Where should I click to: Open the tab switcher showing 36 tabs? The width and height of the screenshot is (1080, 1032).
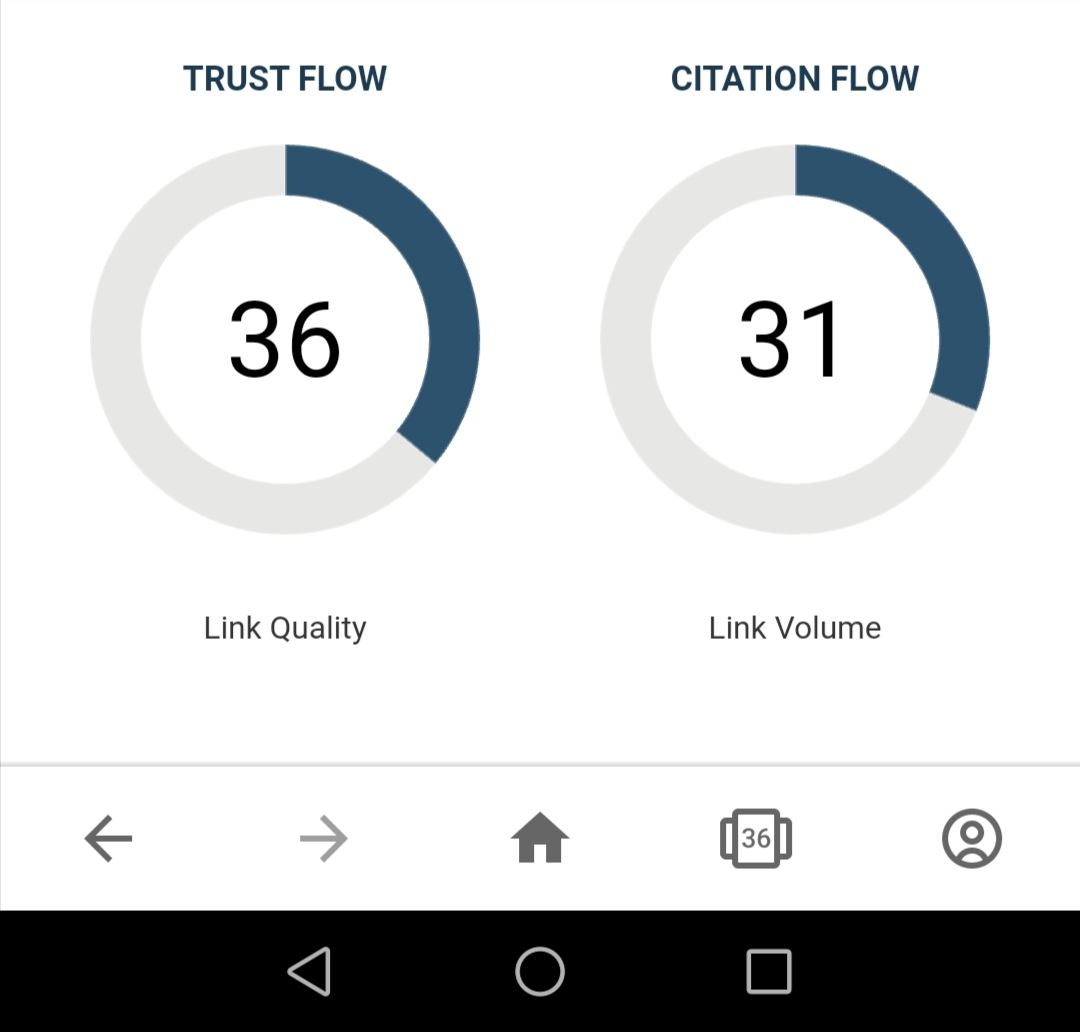tap(756, 838)
